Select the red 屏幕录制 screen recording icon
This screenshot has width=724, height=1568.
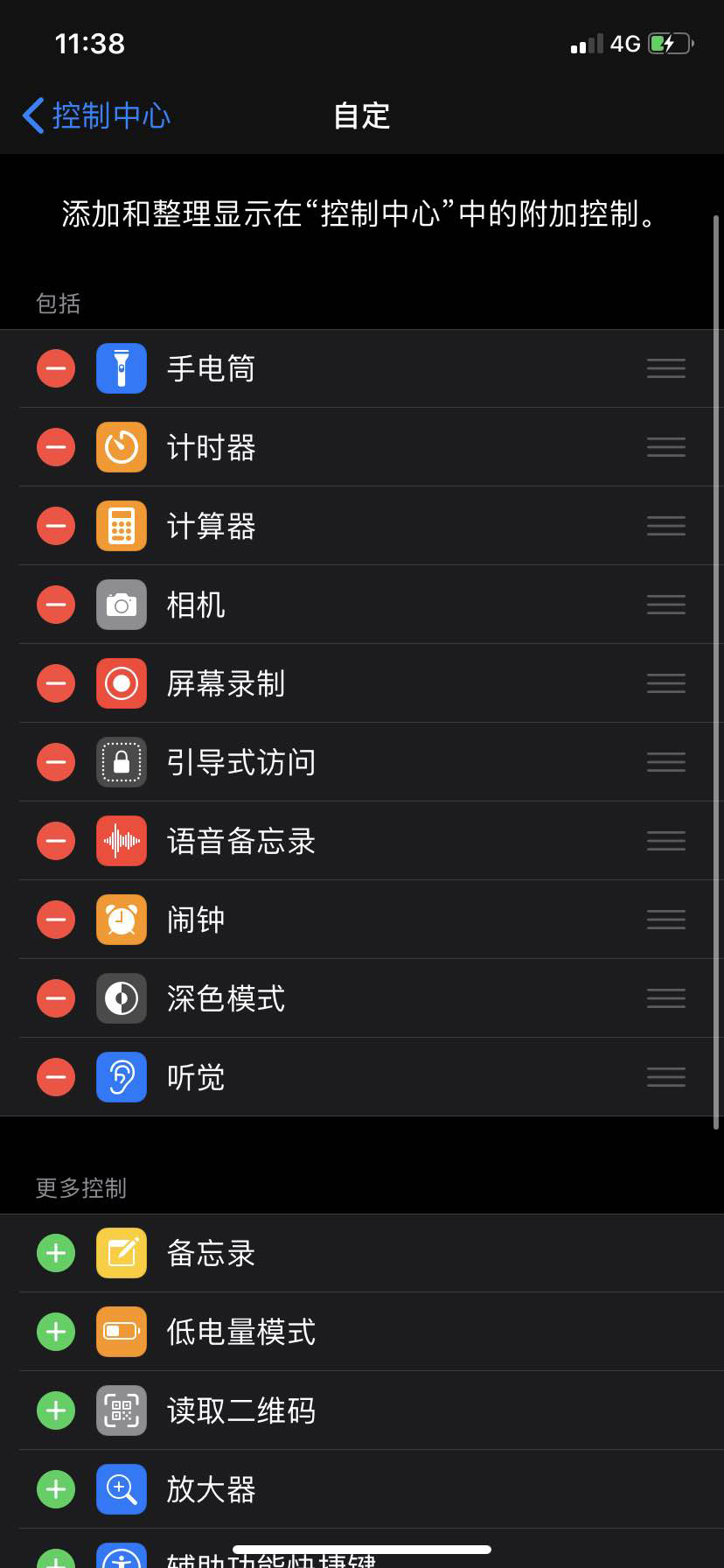121,683
